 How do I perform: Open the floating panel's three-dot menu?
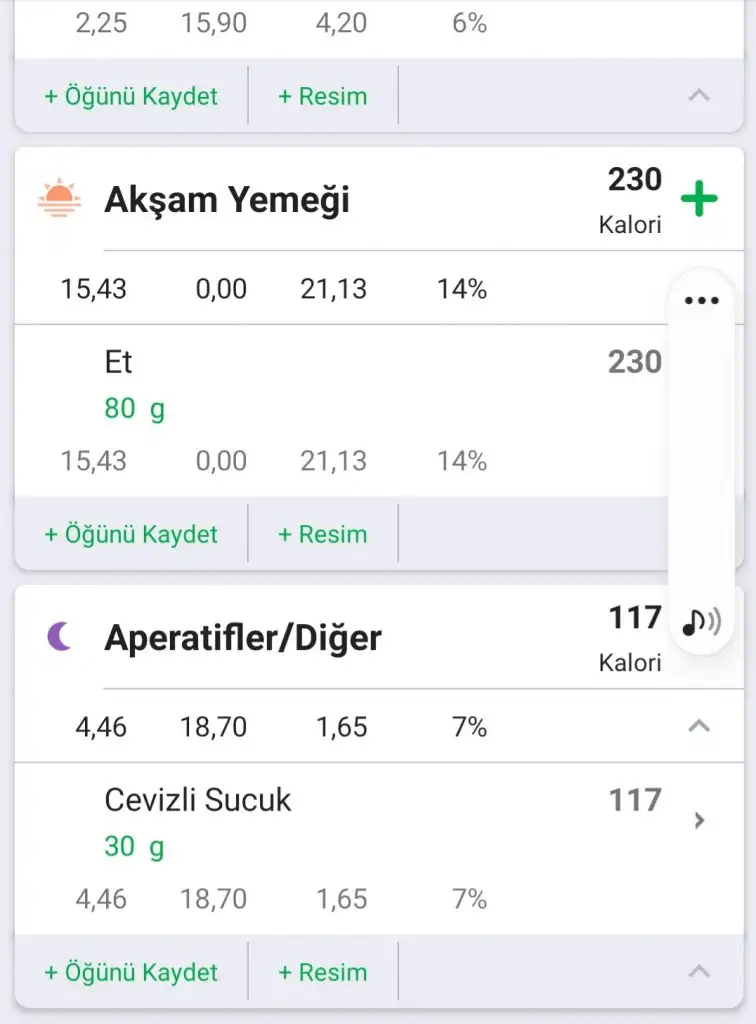coord(701,300)
